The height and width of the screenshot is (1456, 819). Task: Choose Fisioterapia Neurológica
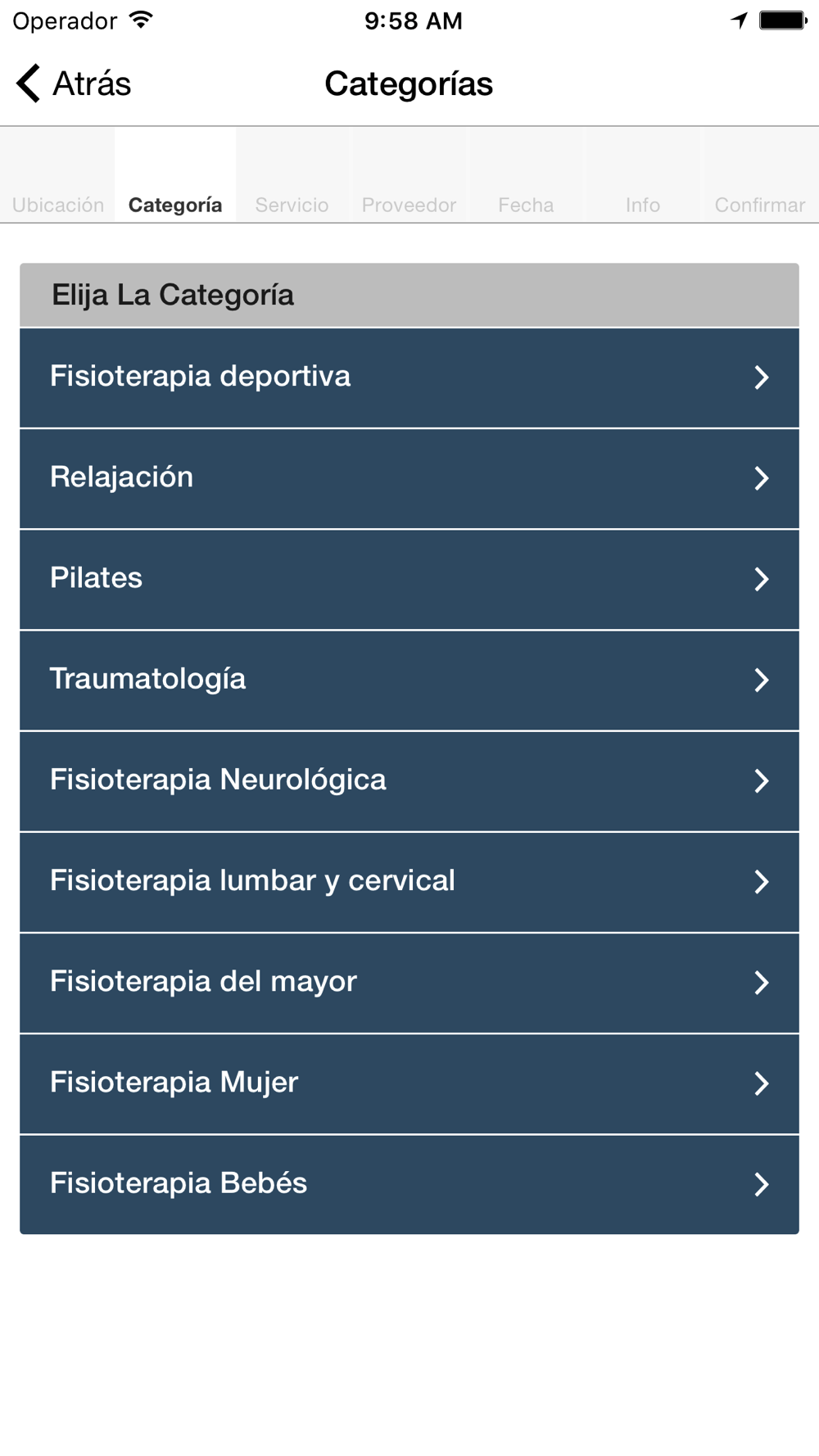[x=409, y=781]
